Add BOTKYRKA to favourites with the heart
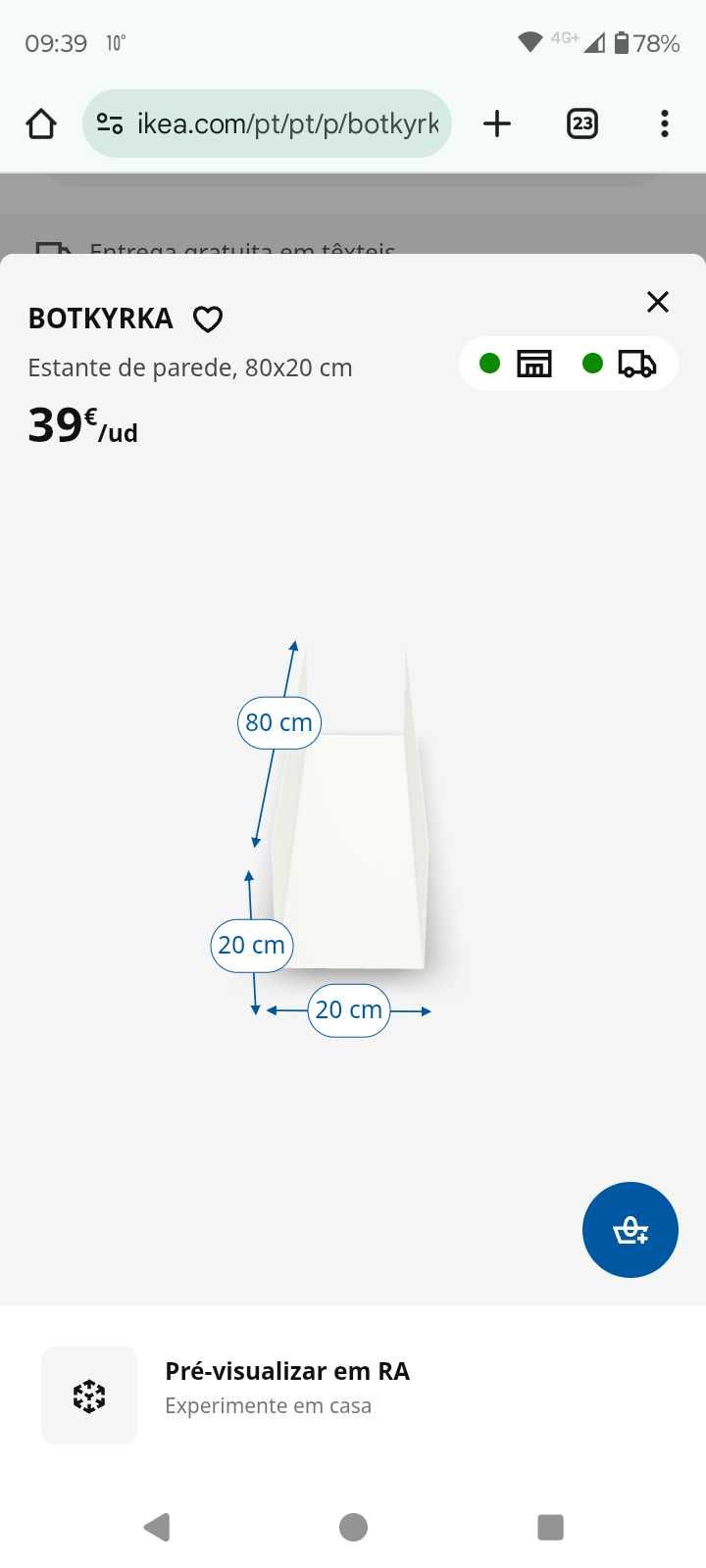The image size is (706, 1568). click(x=208, y=318)
